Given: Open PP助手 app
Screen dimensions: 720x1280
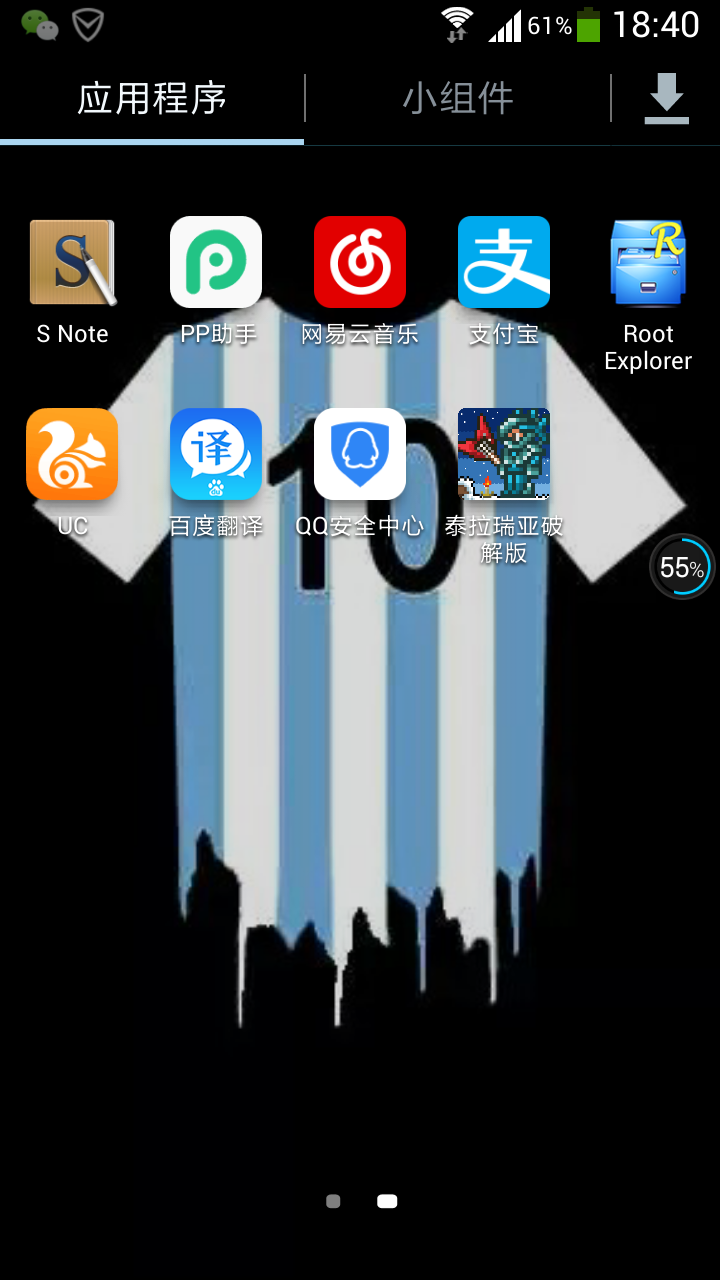Looking at the screenshot, I should coord(216,263).
